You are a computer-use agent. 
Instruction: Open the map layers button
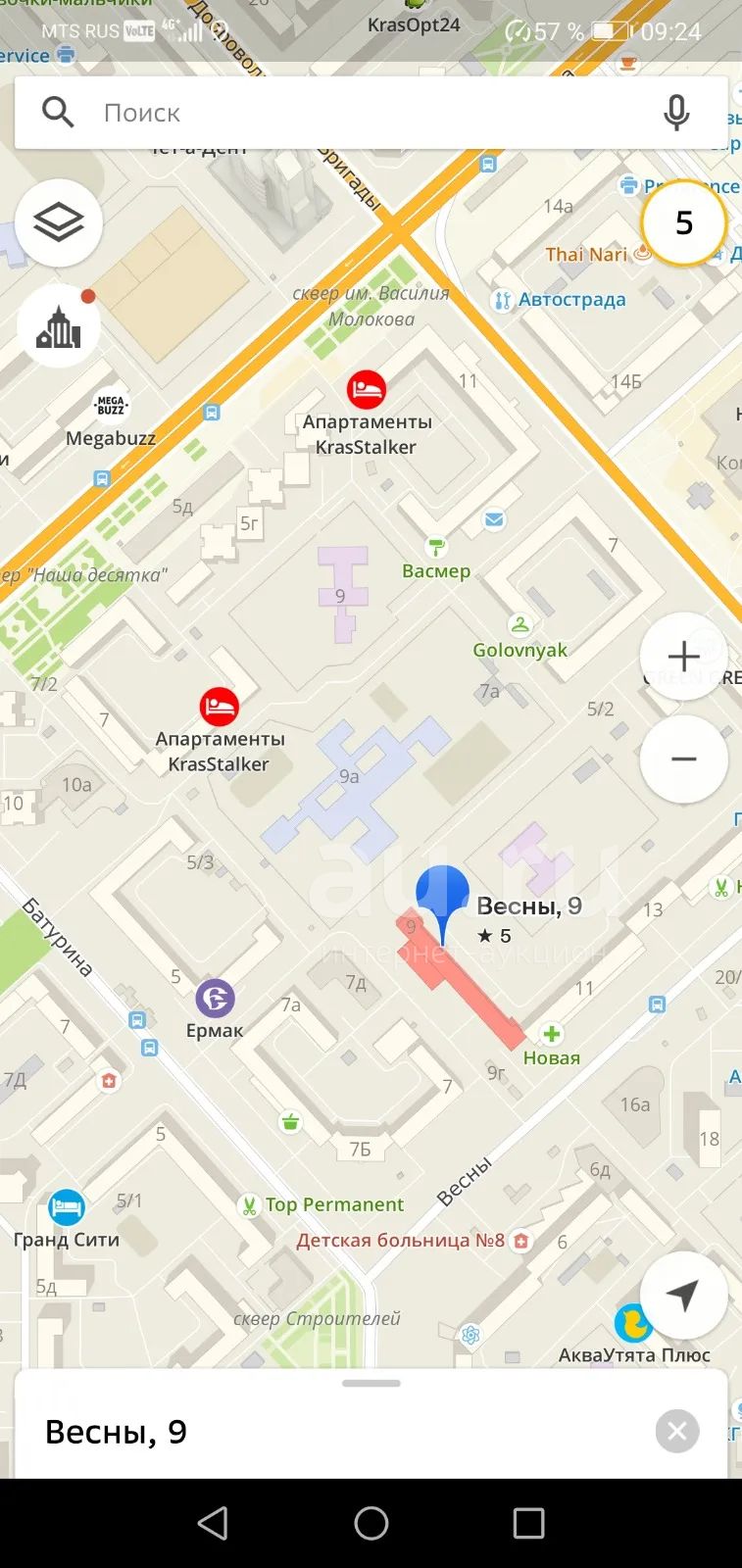point(59,223)
